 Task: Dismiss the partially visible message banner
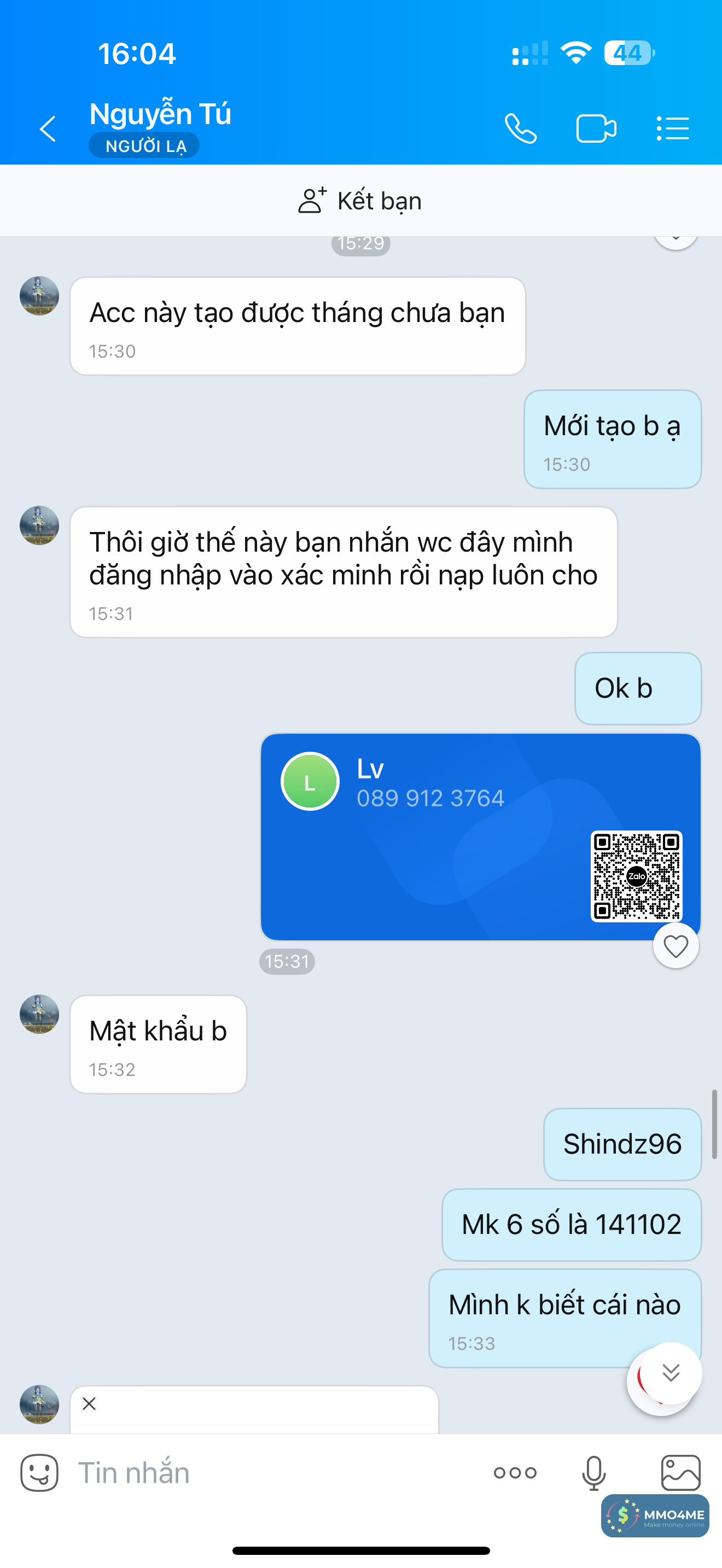tap(90, 1403)
